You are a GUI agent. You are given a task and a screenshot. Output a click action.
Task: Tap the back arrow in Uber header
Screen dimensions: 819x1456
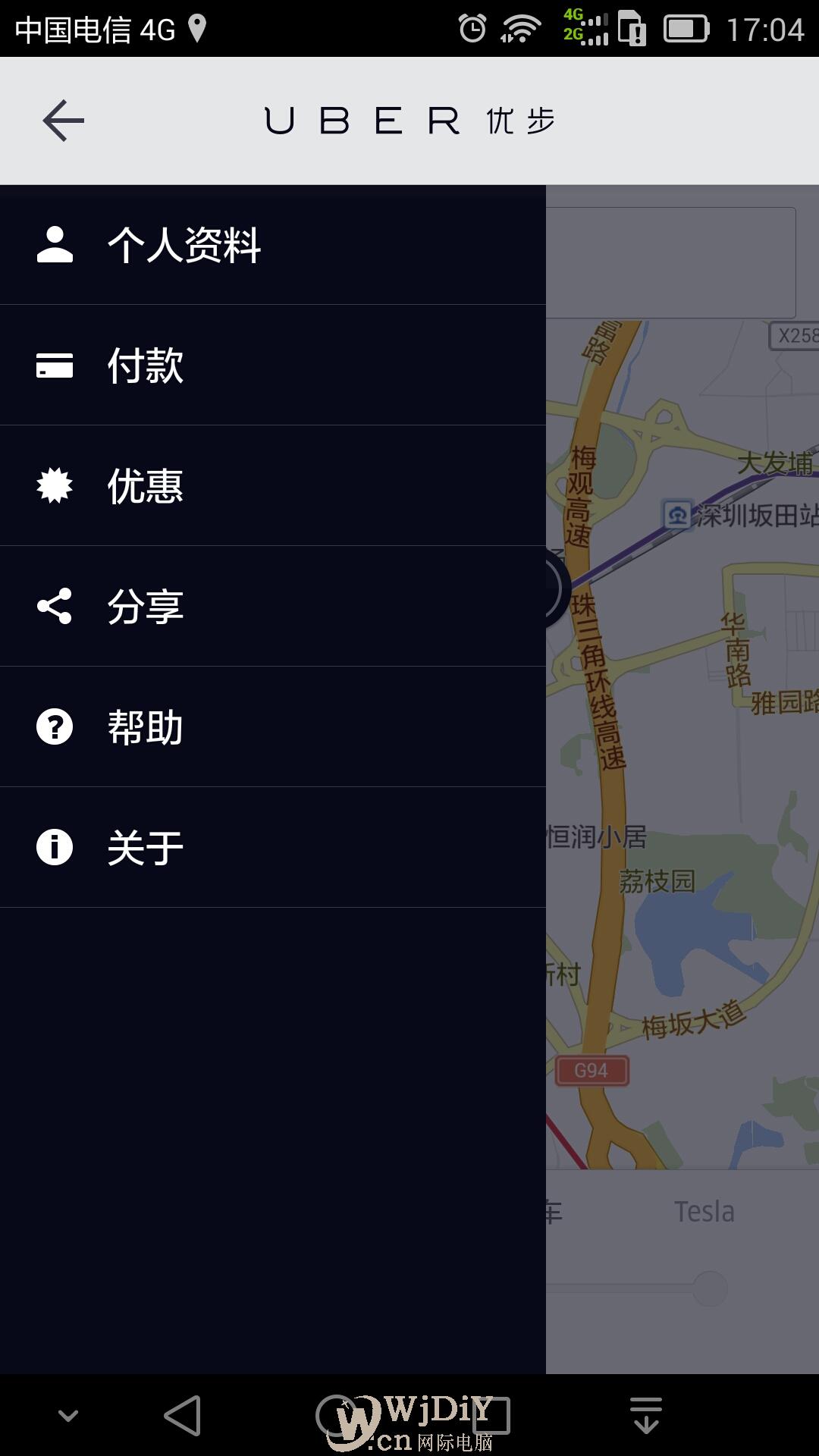[64, 121]
